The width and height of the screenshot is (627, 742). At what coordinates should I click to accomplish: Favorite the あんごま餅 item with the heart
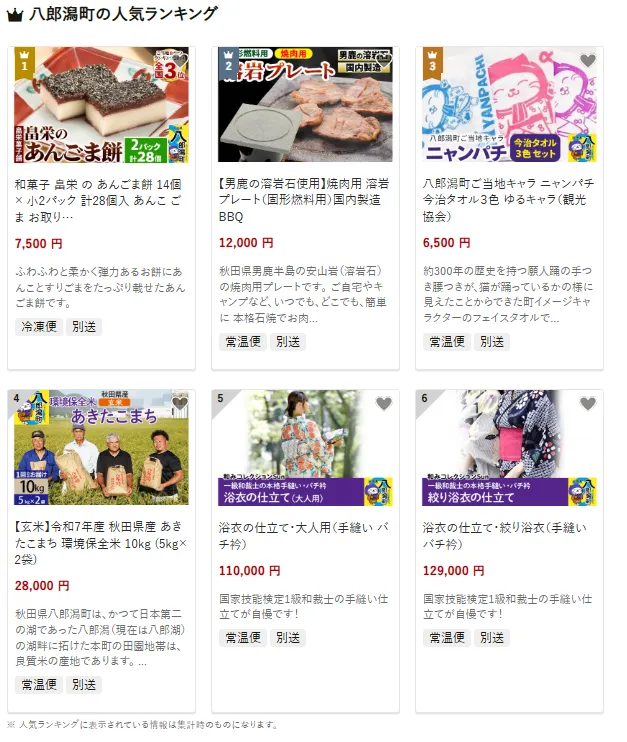click(179, 61)
